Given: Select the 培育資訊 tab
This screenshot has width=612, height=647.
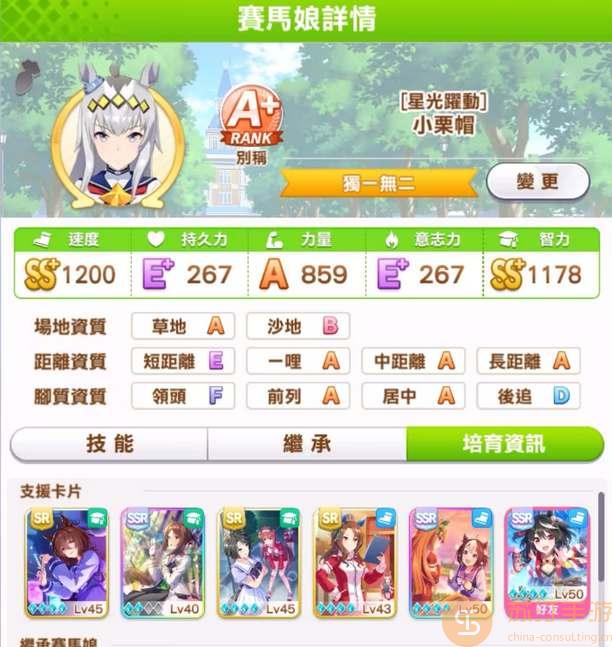Looking at the screenshot, I should point(503,443).
